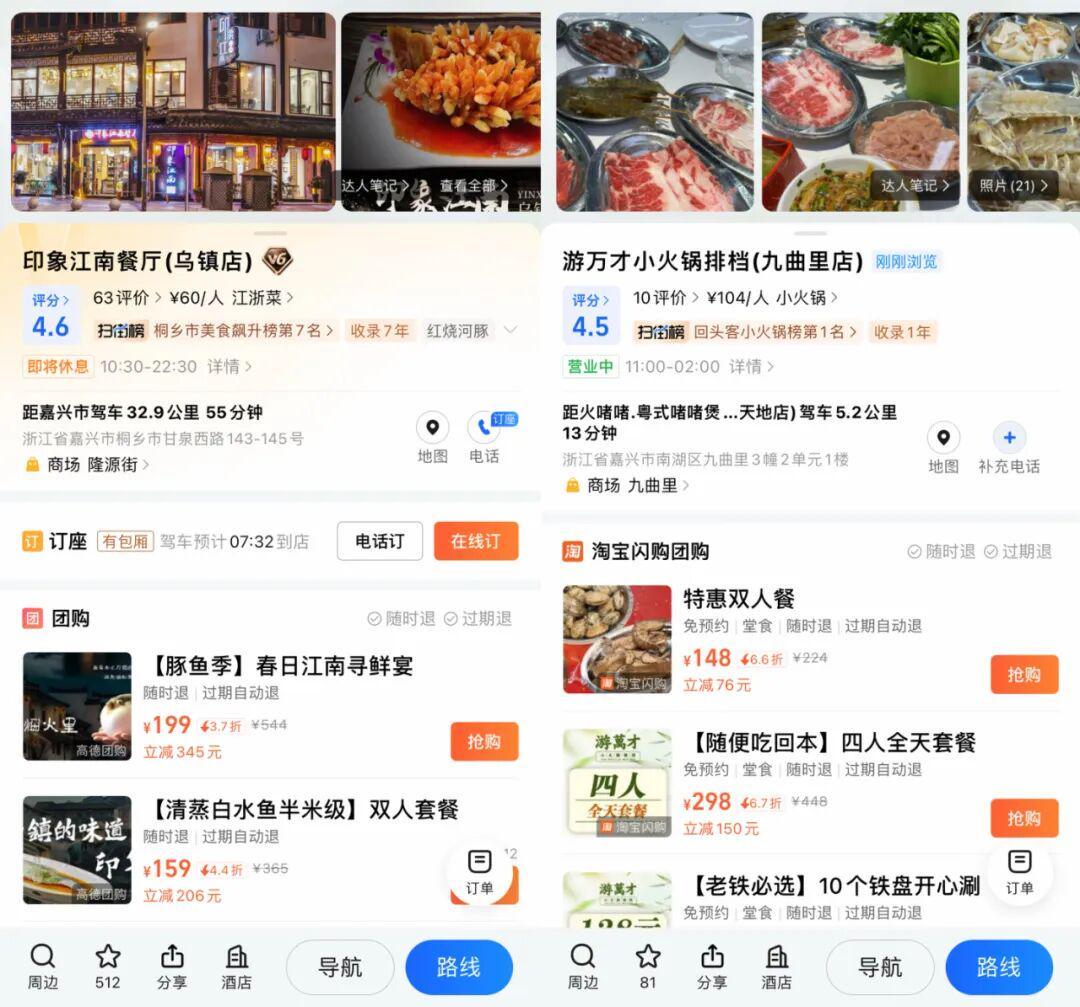Screen dimensions: 1080x1007
Task: Buy the 四人全天套餐 with its 抢购 button
Action: [1024, 818]
